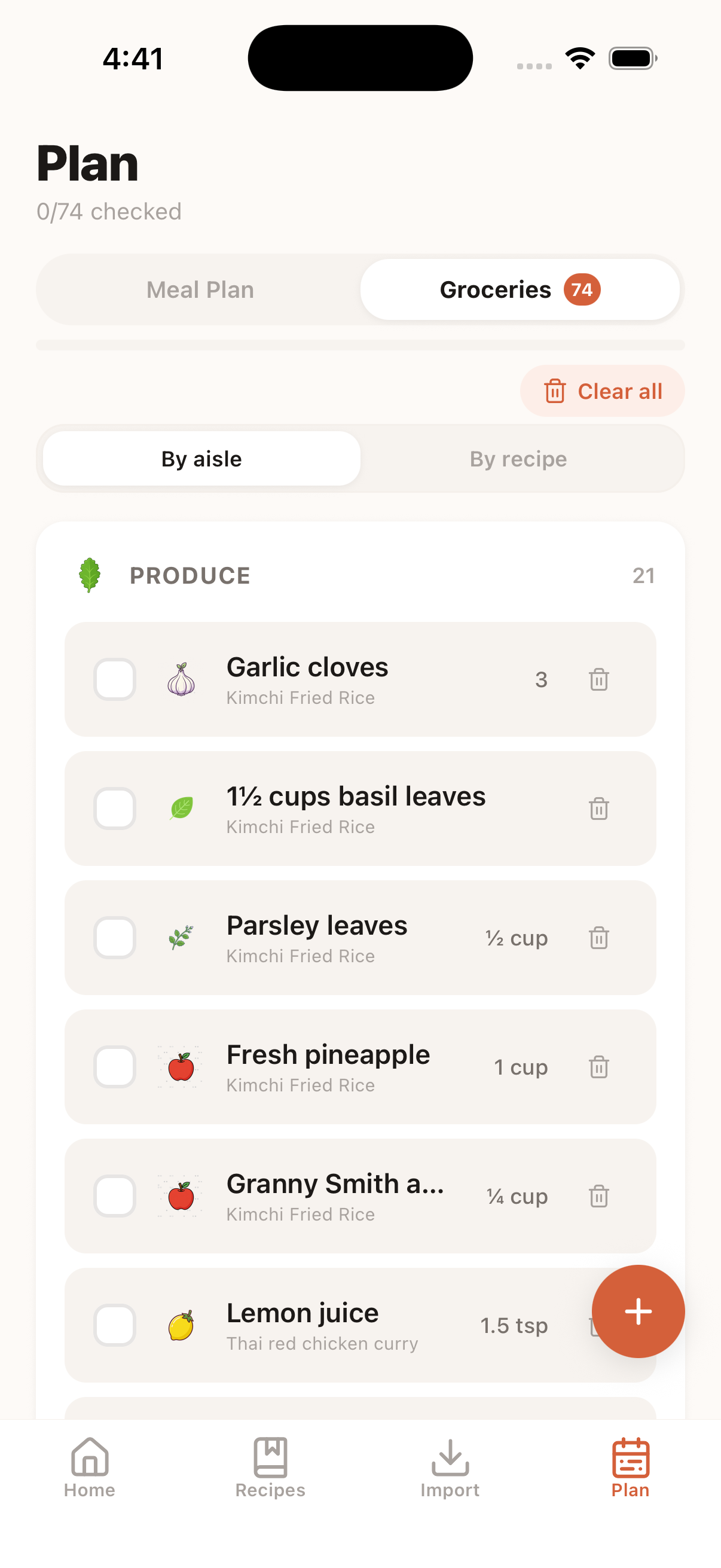
Task: Tap the trash icon next to Fresh pineapple
Action: click(598, 1067)
